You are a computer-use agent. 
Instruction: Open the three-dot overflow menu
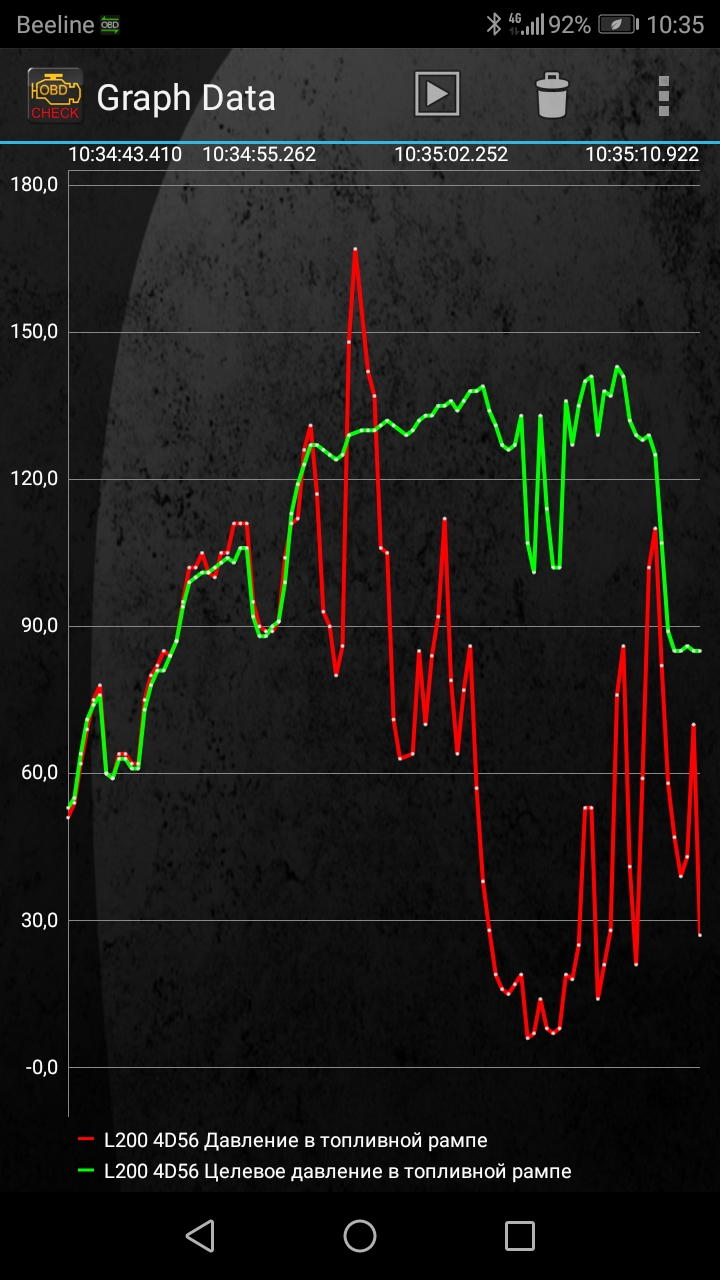point(663,96)
